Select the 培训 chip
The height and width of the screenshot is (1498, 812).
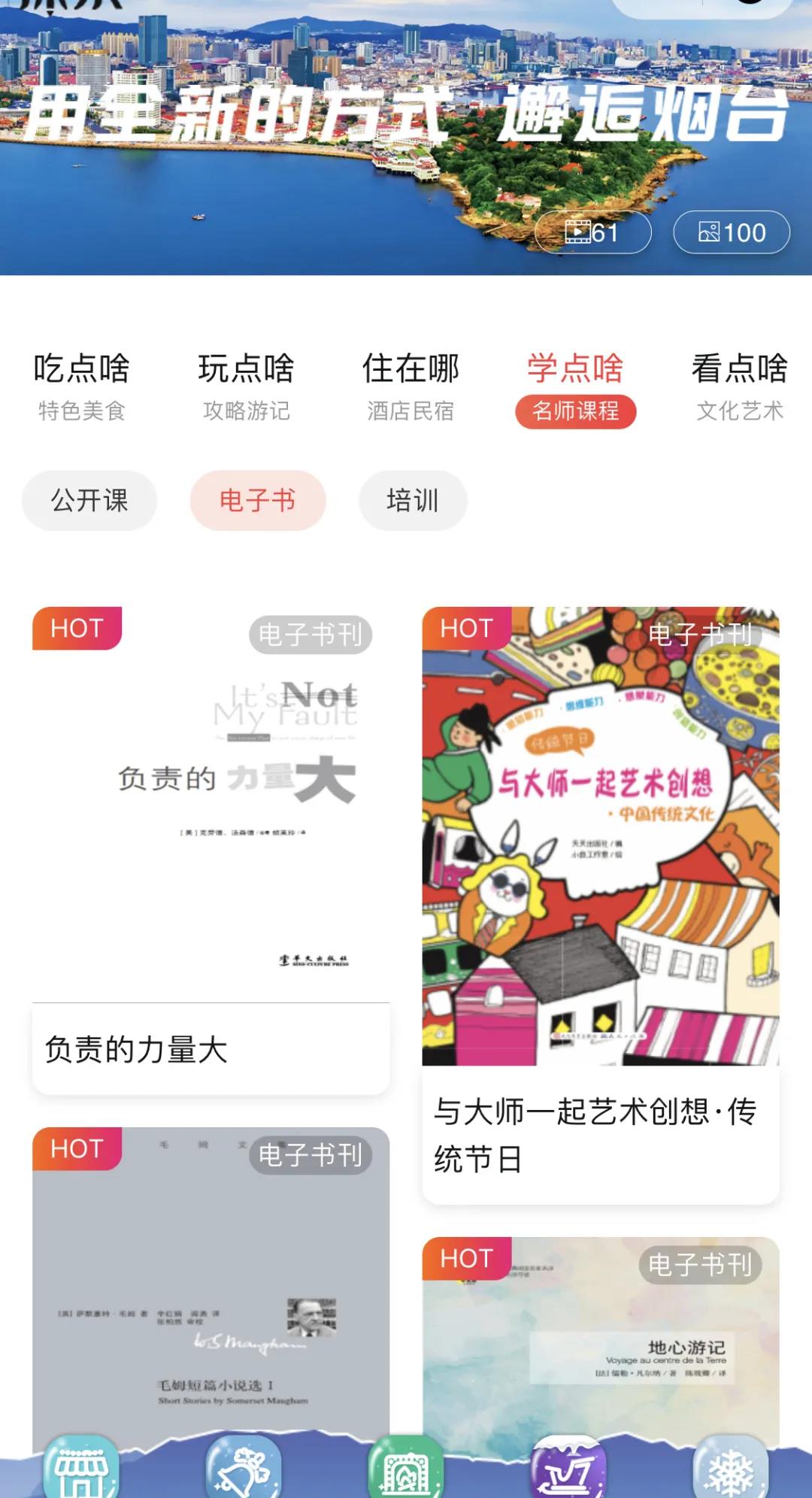413,500
